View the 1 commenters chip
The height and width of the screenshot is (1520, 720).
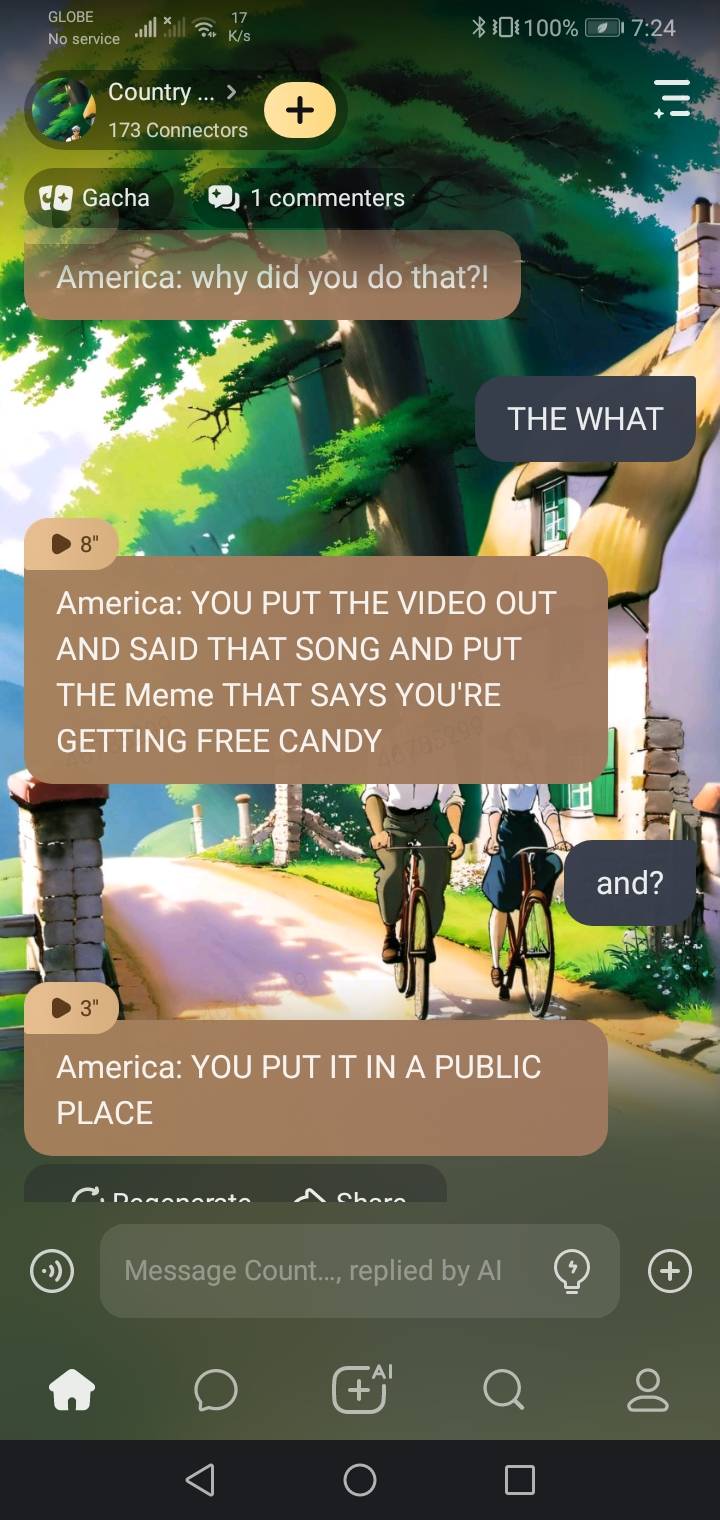click(x=307, y=198)
